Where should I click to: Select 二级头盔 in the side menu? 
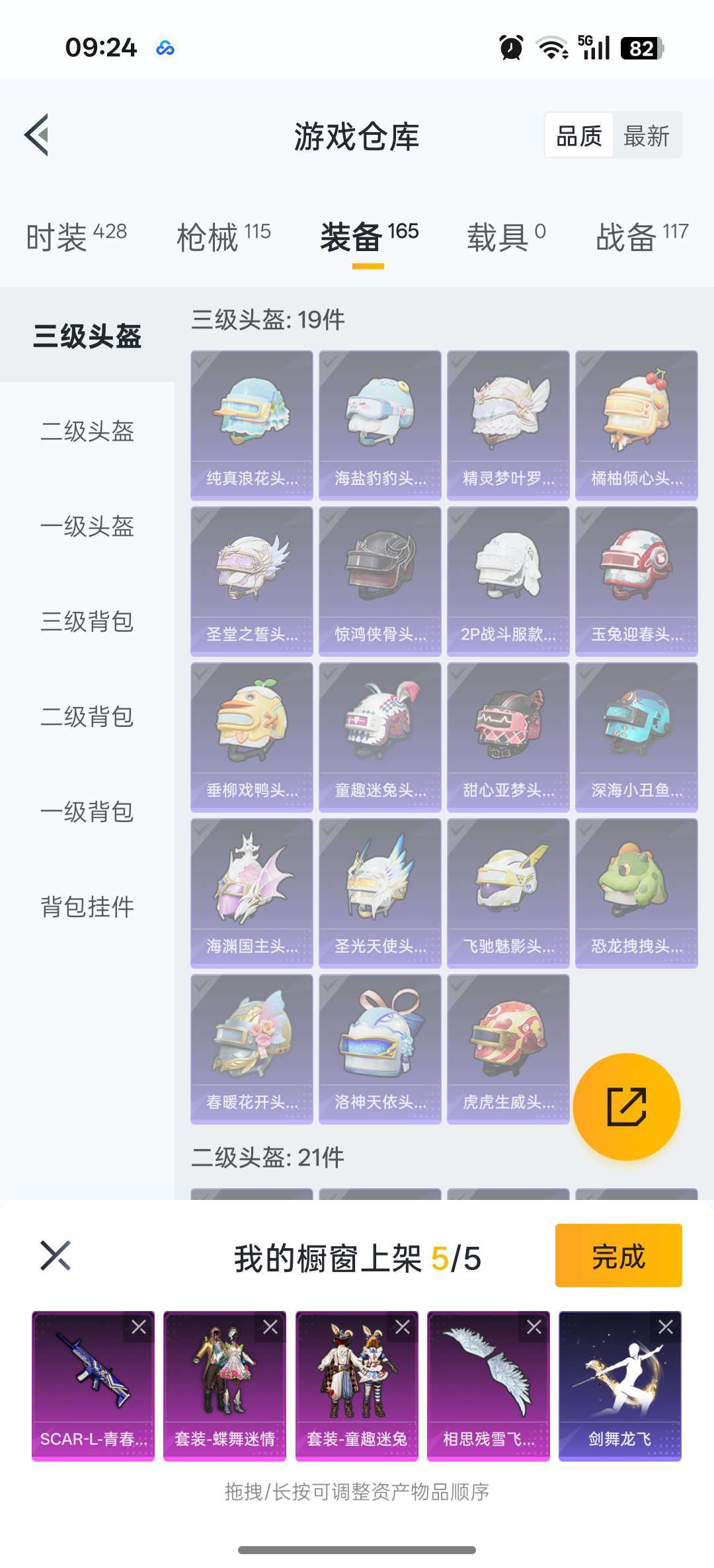(87, 431)
